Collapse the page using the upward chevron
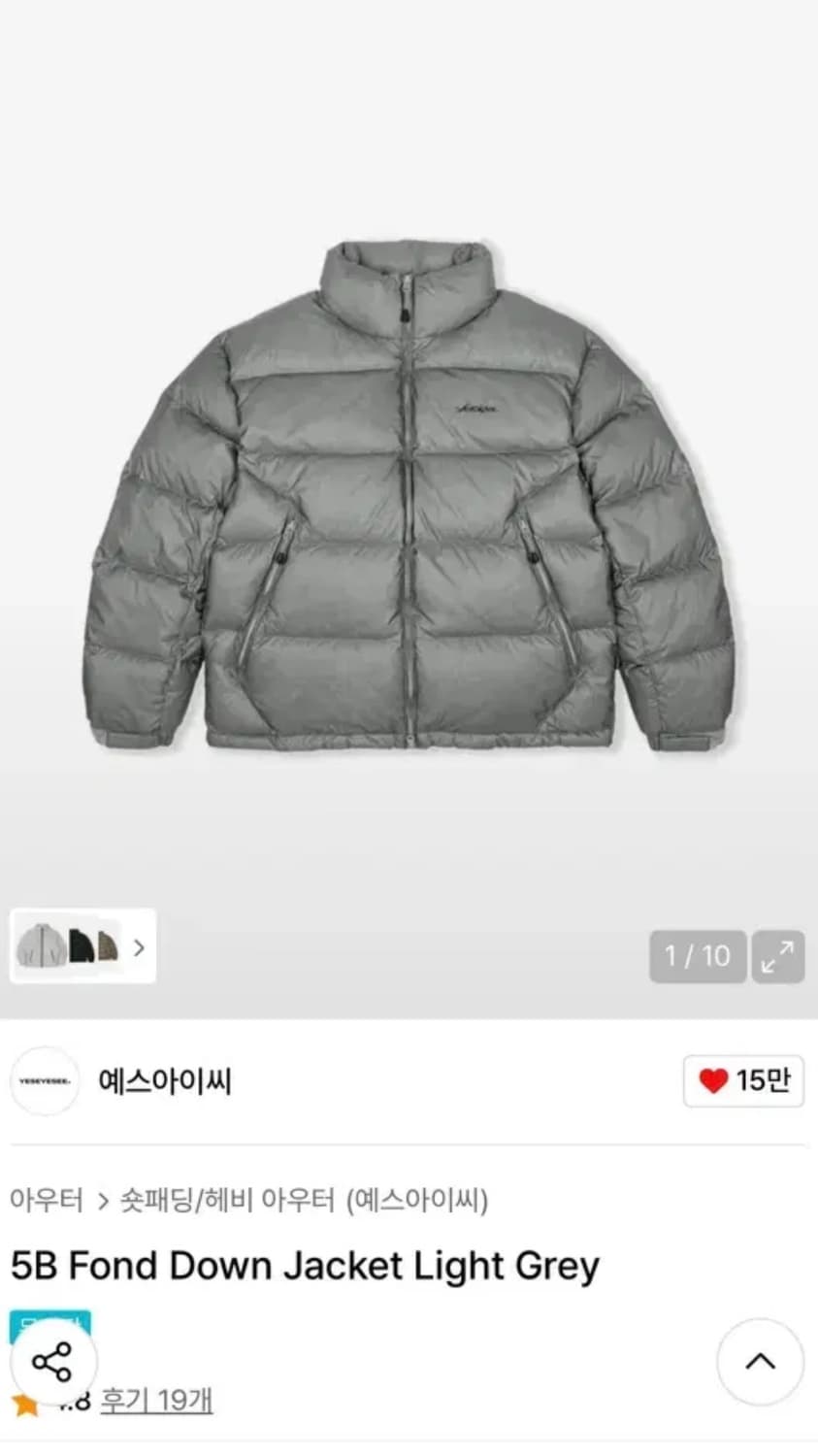The width and height of the screenshot is (818, 1456). [x=759, y=1363]
